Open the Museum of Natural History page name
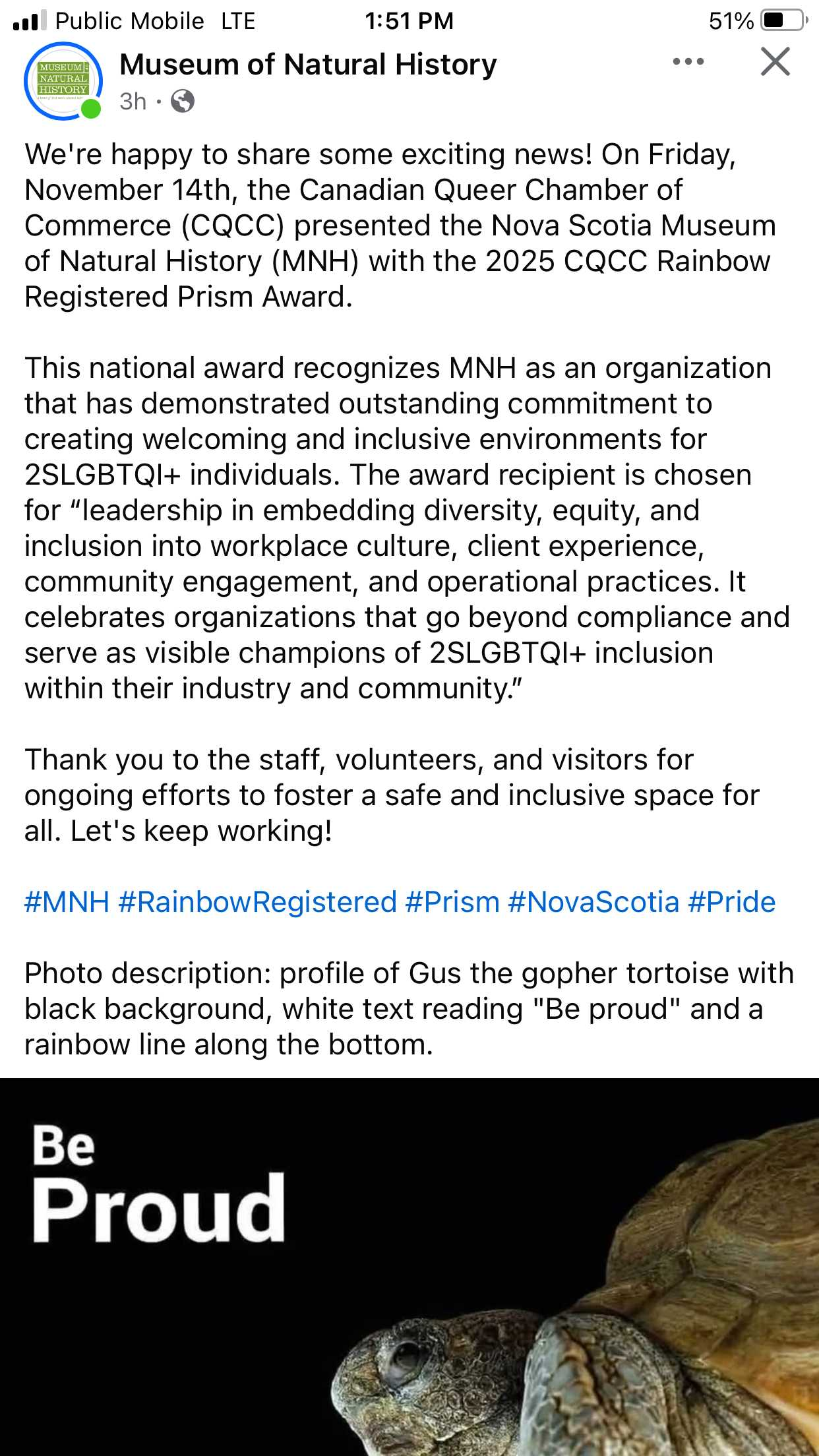Screen dimensions: 819x1456 click(308, 65)
